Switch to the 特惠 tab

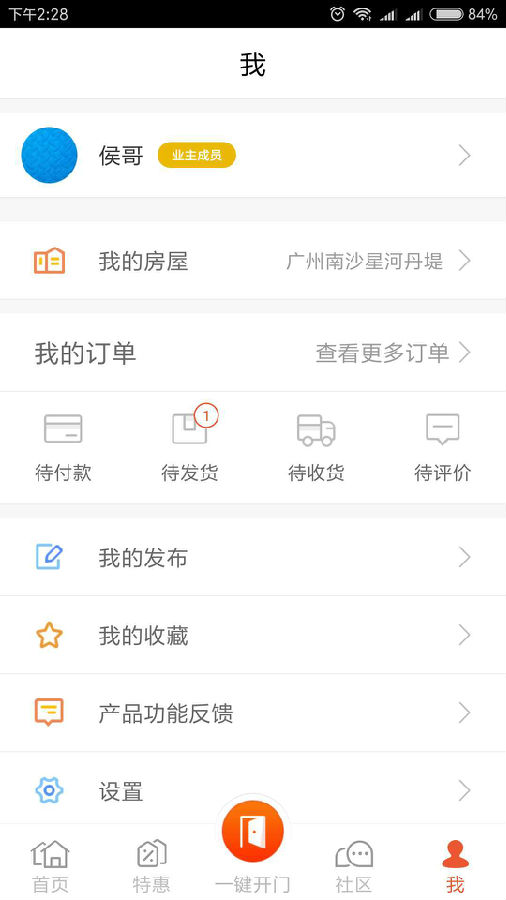(x=151, y=866)
